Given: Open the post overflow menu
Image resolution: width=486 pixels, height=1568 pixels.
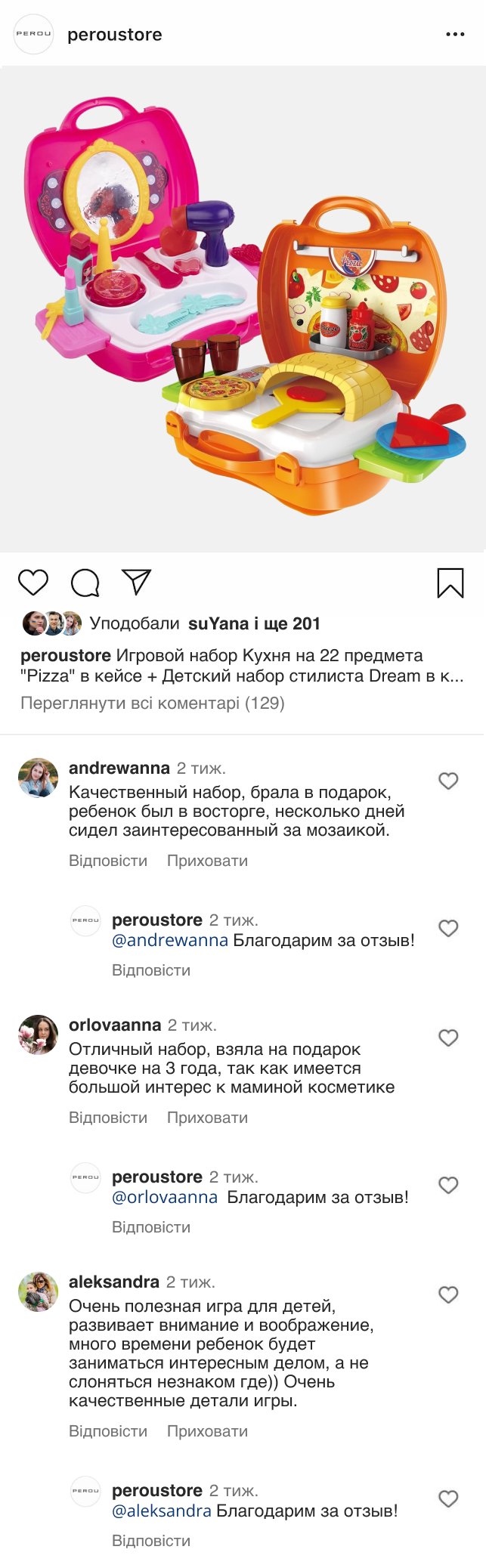Looking at the screenshot, I should 455,35.
